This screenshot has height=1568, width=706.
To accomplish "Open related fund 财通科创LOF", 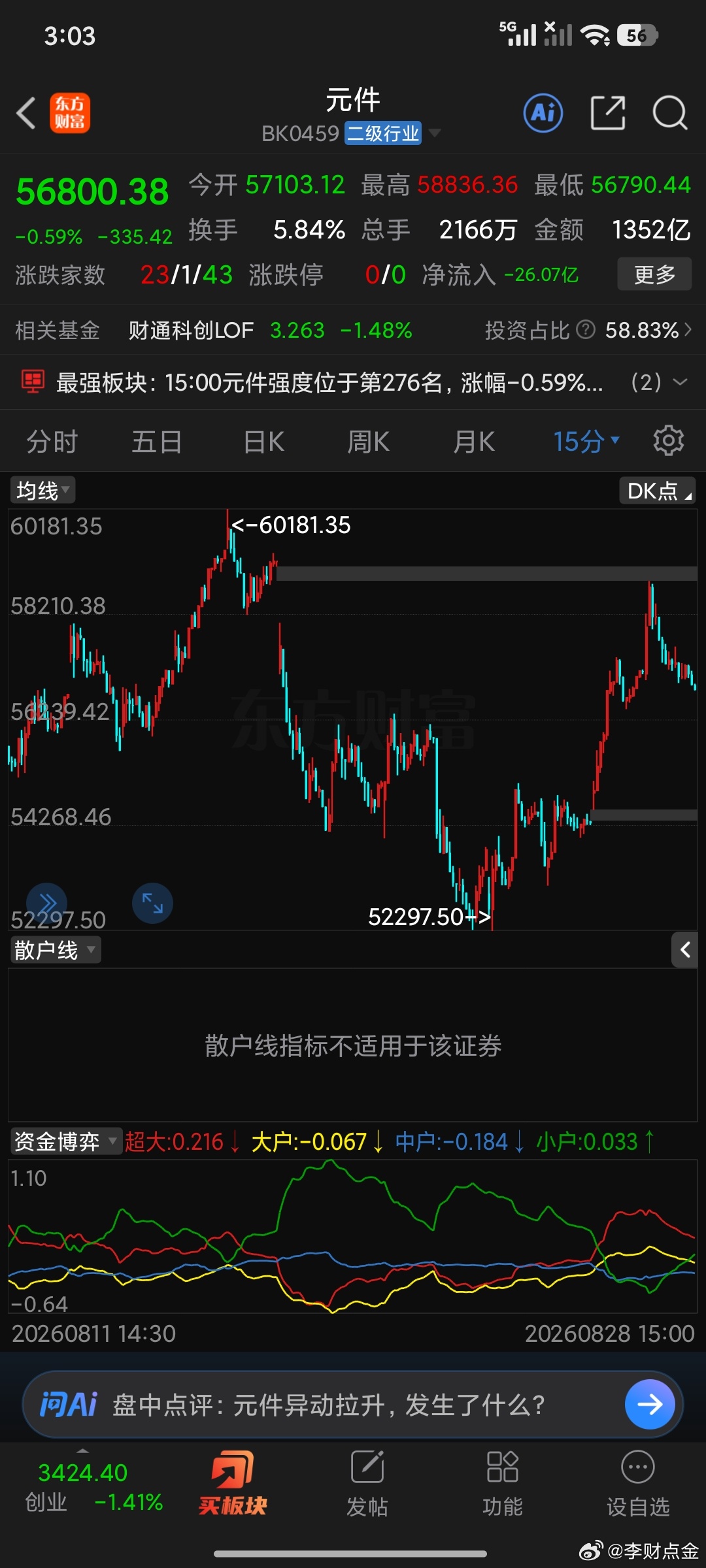I will 191,331.
